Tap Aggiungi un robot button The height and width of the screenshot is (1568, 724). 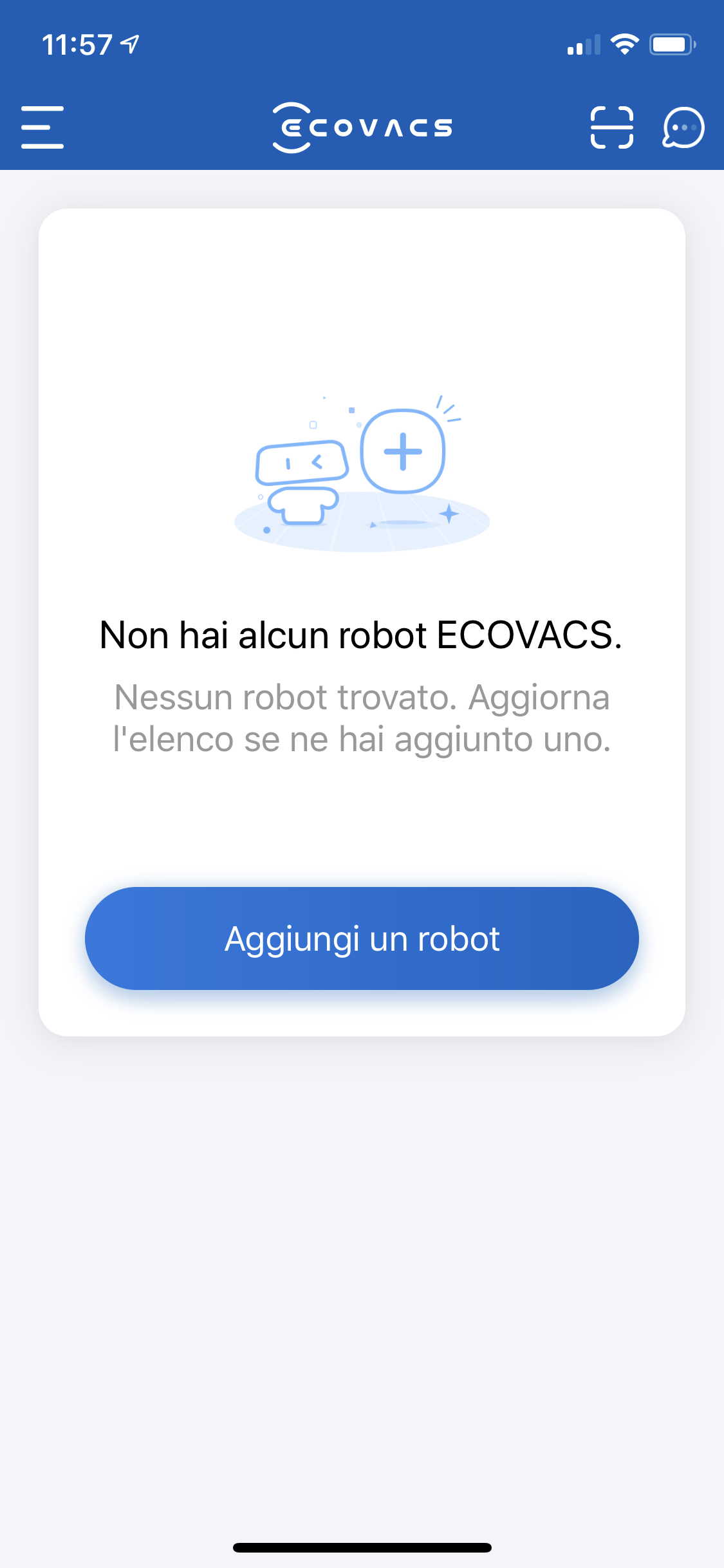[362, 938]
